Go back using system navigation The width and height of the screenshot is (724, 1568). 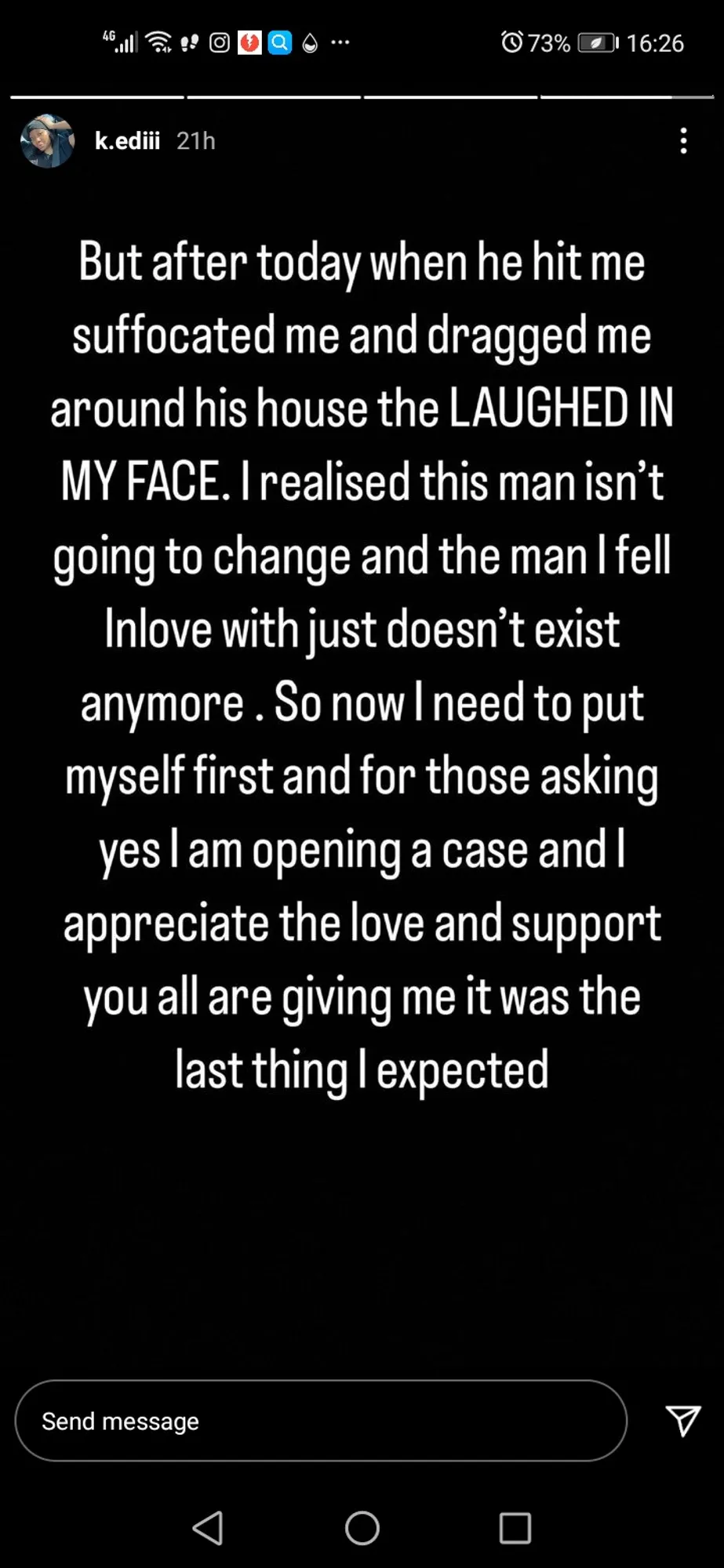(x=208, y=1528)
